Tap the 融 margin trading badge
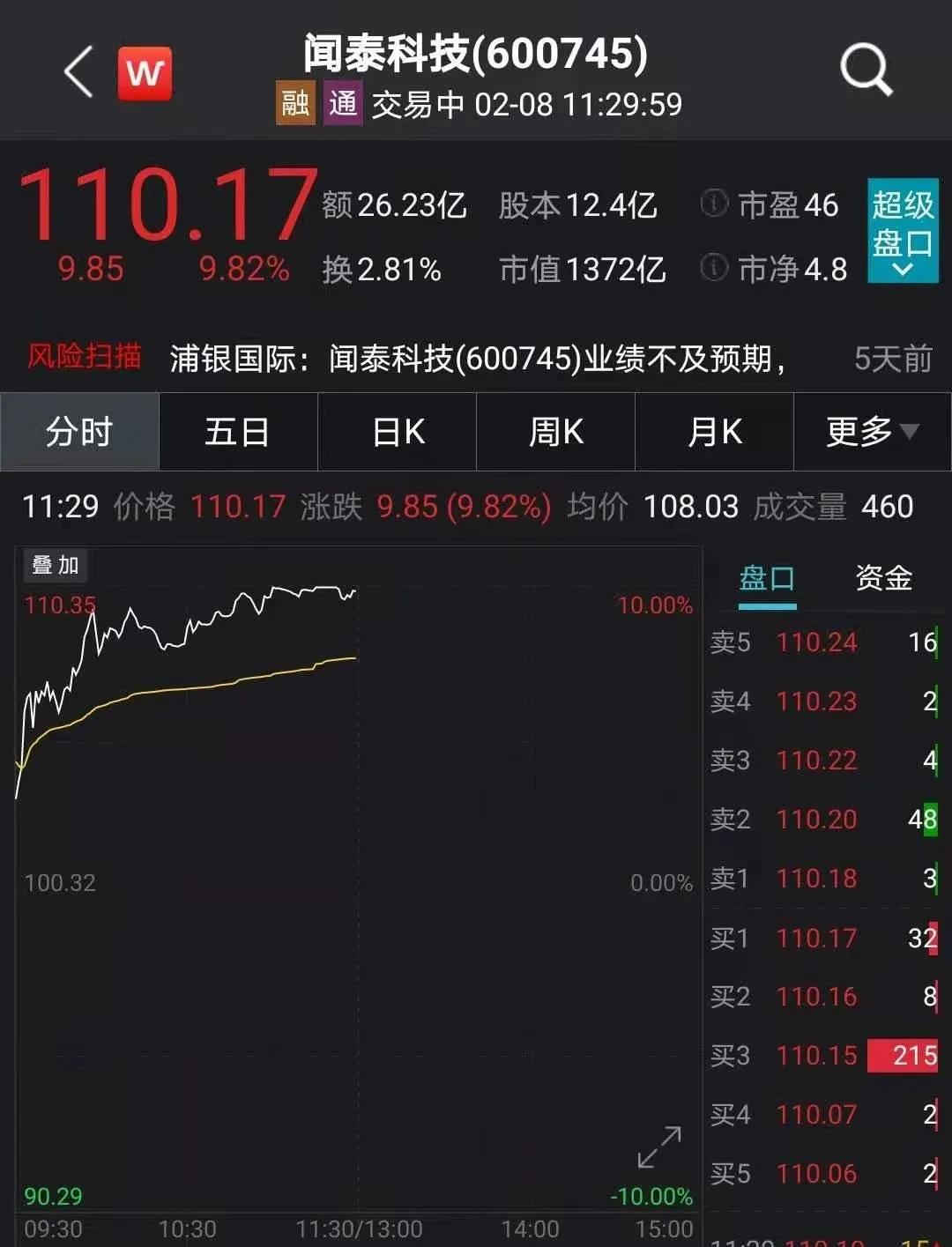The width and height of the screenshot is (952, 1247). tap(295, 104)
